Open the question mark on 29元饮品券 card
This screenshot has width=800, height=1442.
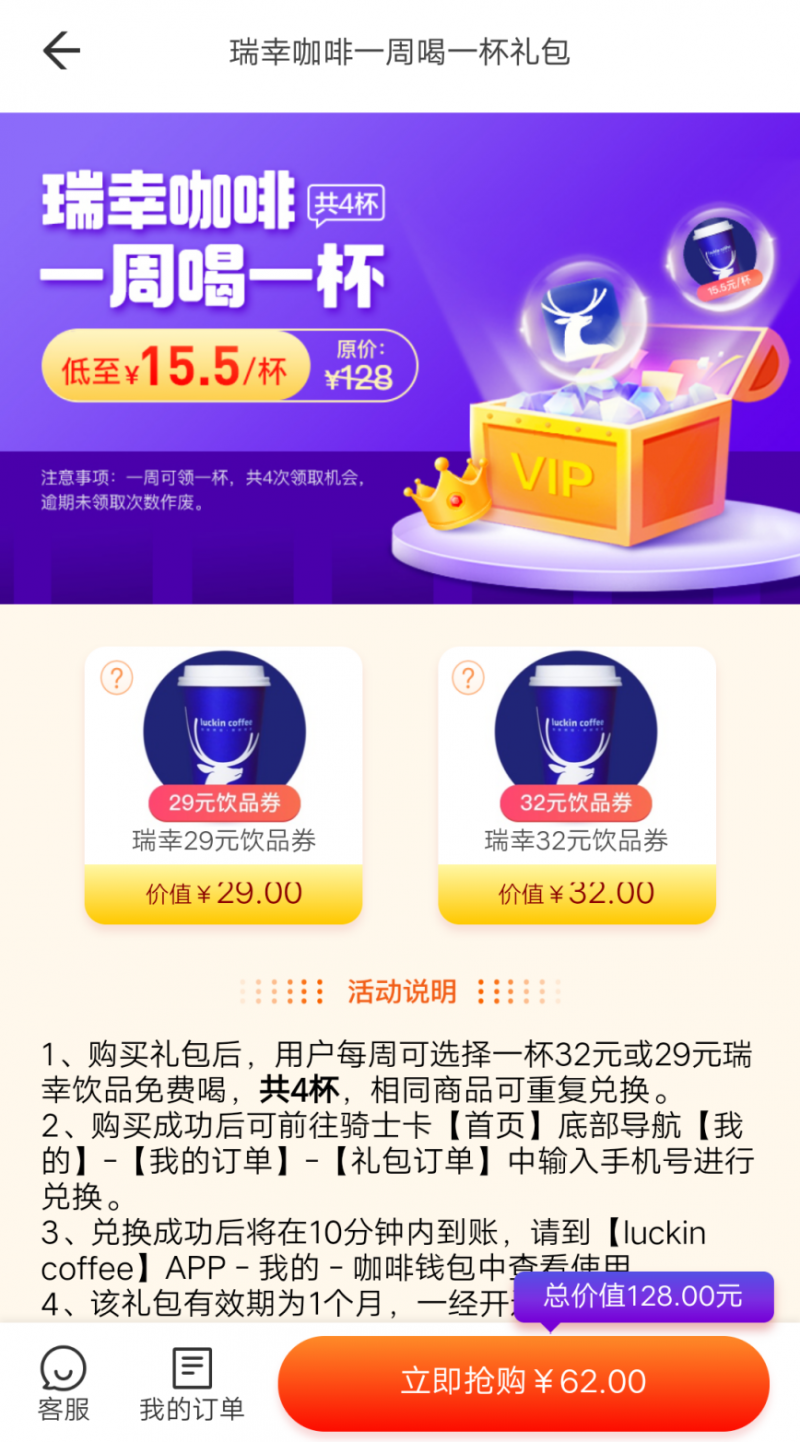coord(117,679)
